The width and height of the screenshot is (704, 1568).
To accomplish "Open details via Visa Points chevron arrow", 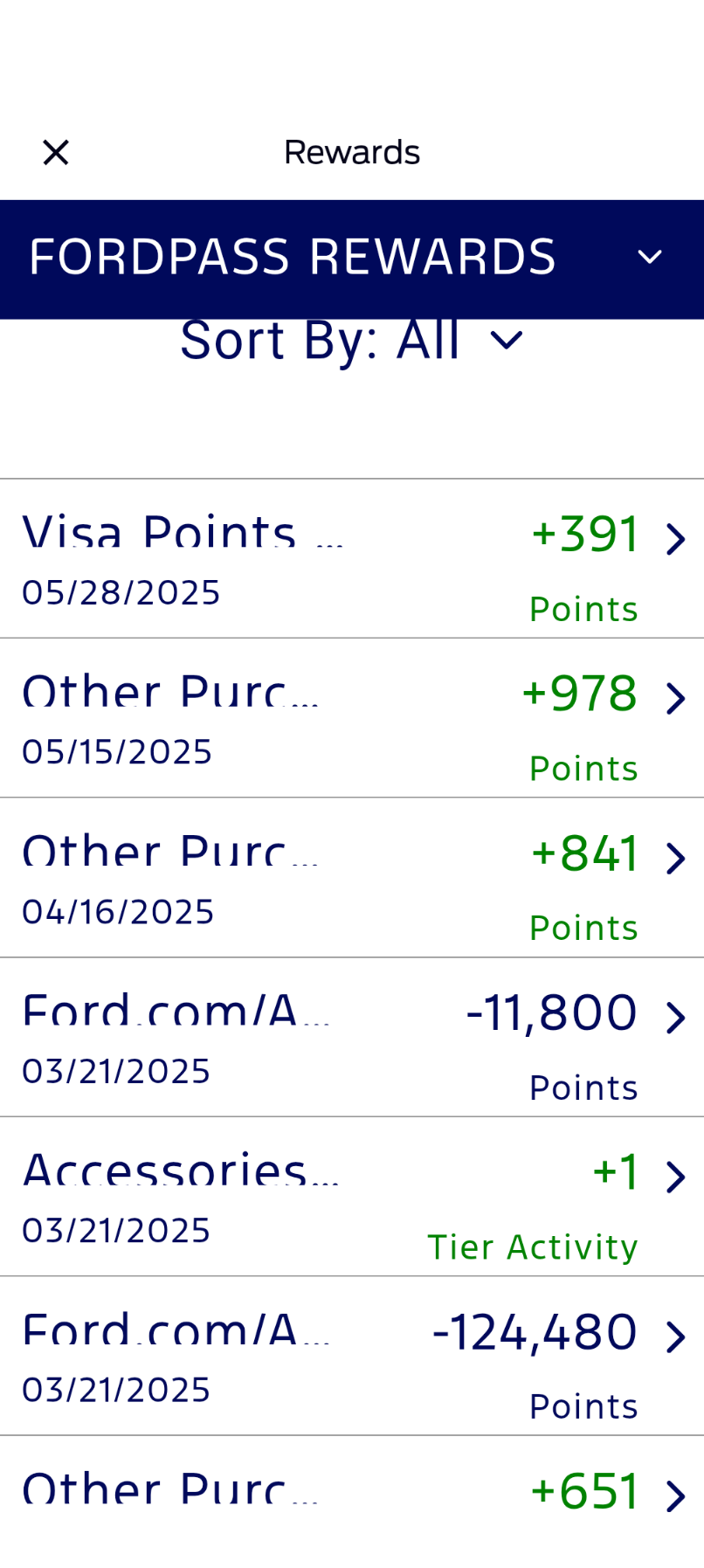I will click(x=675, y=540).
